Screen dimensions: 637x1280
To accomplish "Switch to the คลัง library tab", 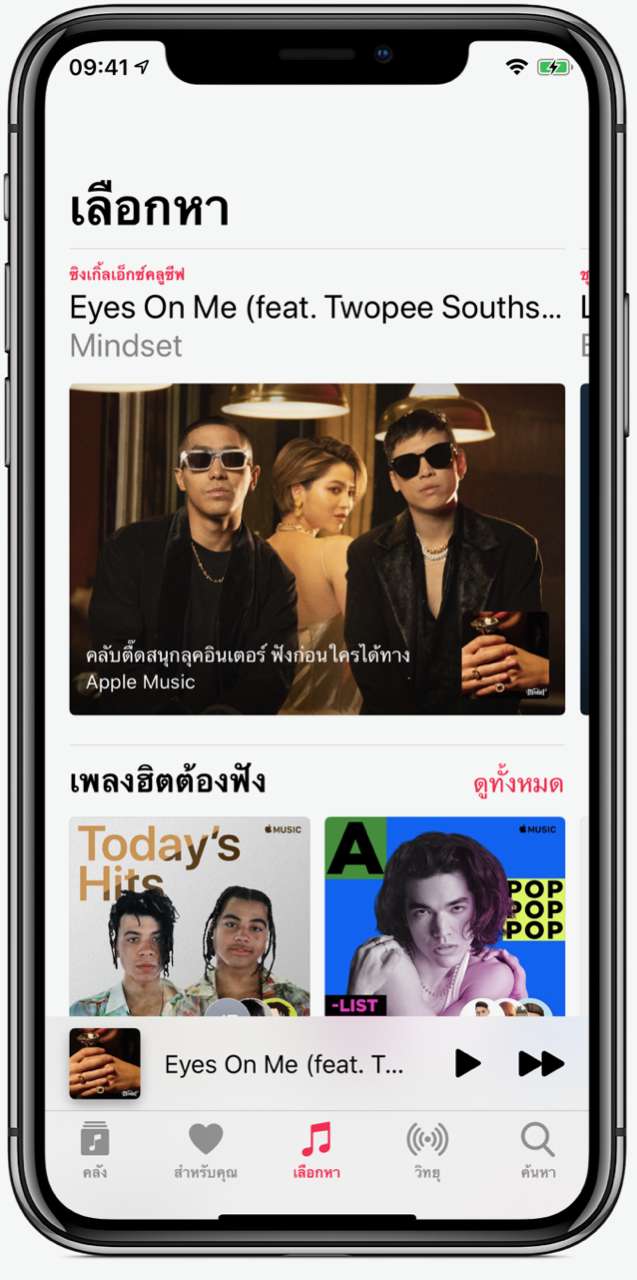I will [x=95, y=1150].
